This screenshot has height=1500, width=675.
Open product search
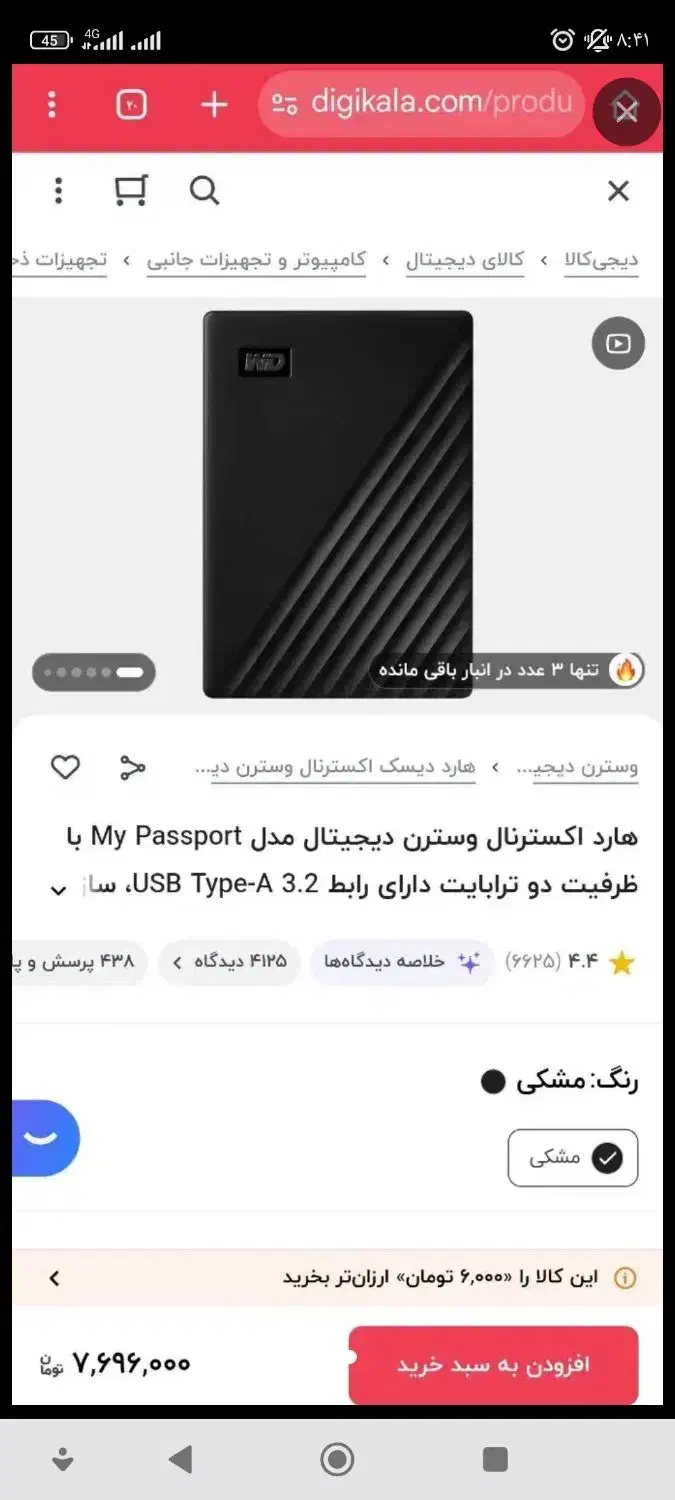point(204,190)
